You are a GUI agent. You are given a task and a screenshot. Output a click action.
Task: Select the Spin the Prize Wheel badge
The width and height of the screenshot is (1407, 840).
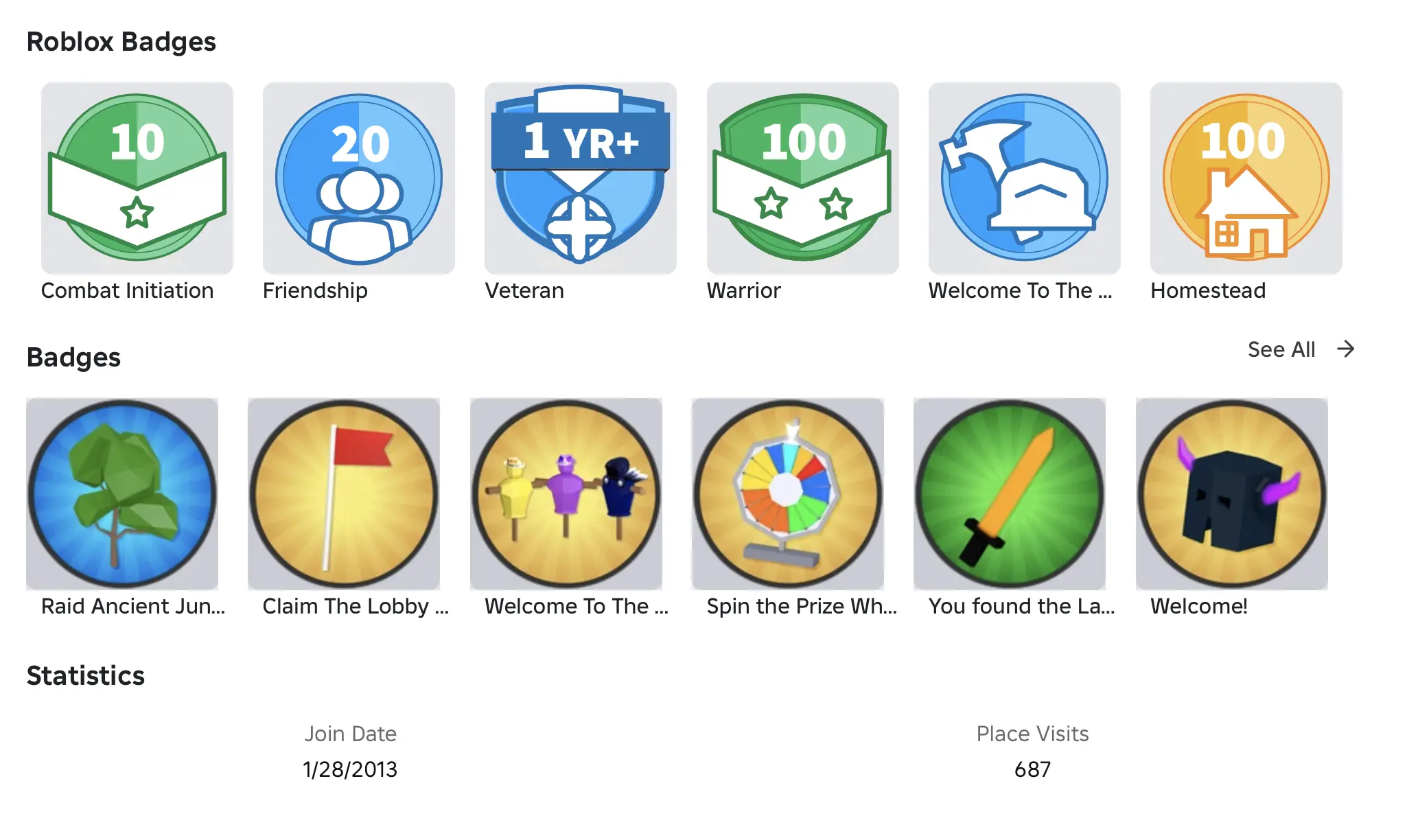coord(787,493)
